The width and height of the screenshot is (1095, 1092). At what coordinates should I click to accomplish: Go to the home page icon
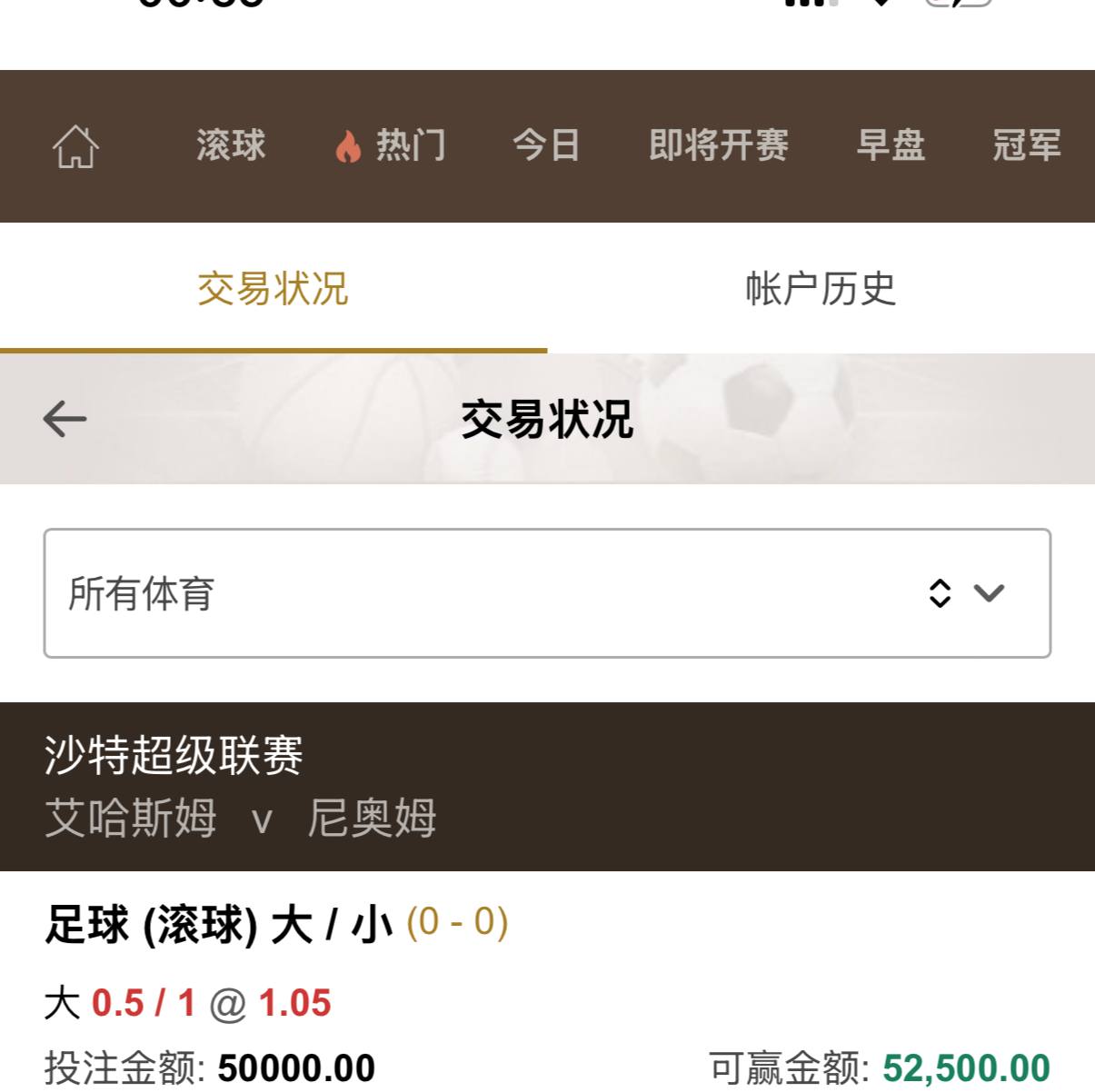pyautogui.click(x=75, y=146)
